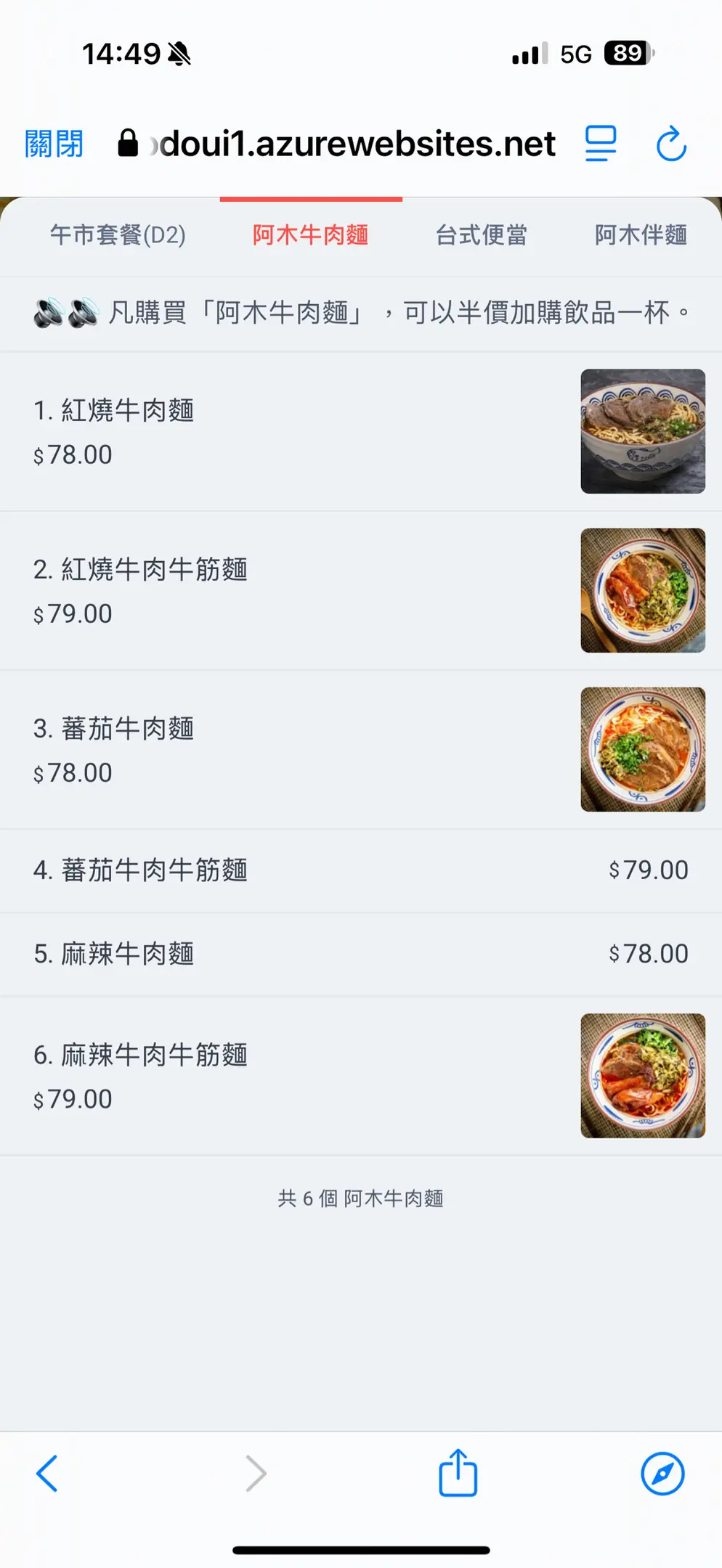This screenshot has height=1568, width=722.
Task: Choose 2. 紅燒牛肉牛筋麵
Action: point(291,590)
